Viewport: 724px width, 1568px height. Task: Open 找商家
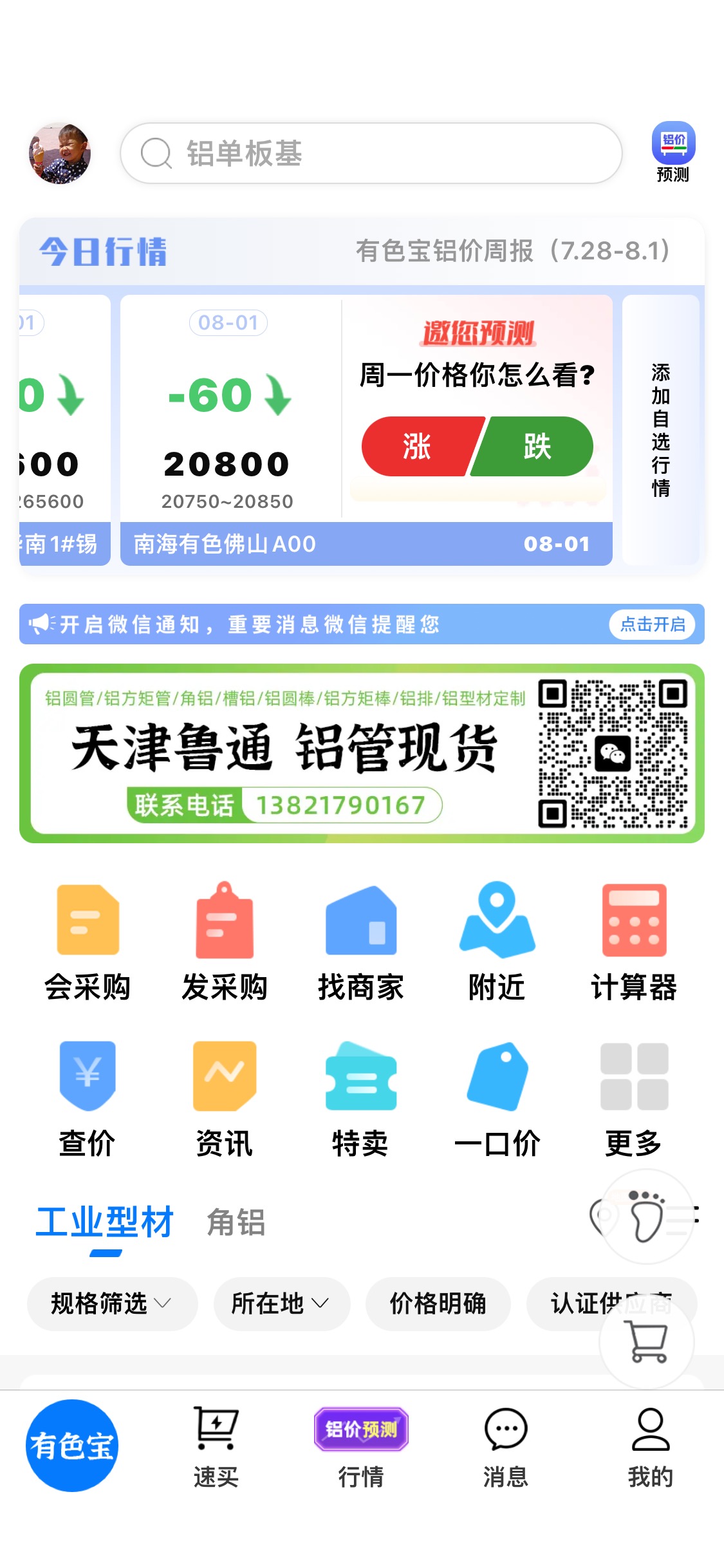click(360, 942)
